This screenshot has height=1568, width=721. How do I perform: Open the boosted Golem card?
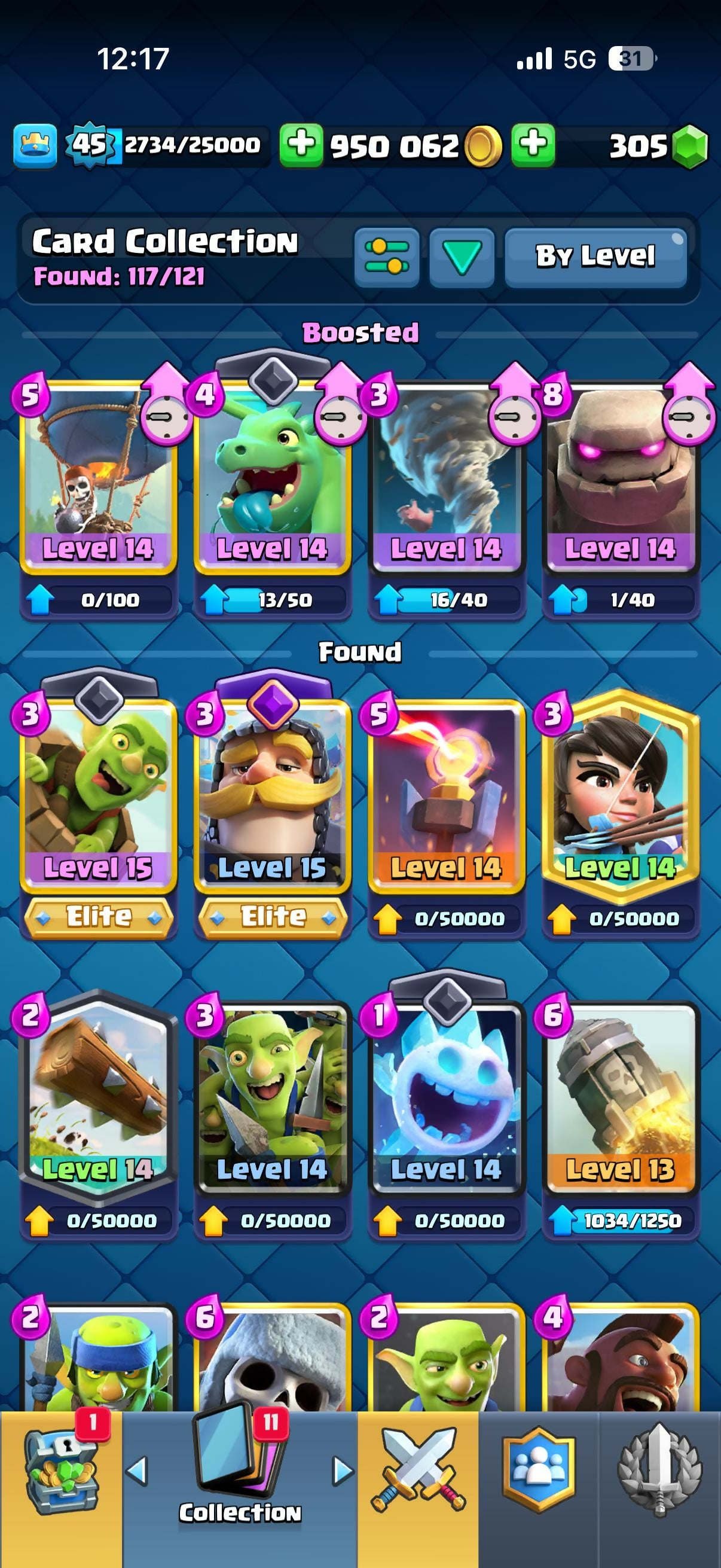coord(621,478)
